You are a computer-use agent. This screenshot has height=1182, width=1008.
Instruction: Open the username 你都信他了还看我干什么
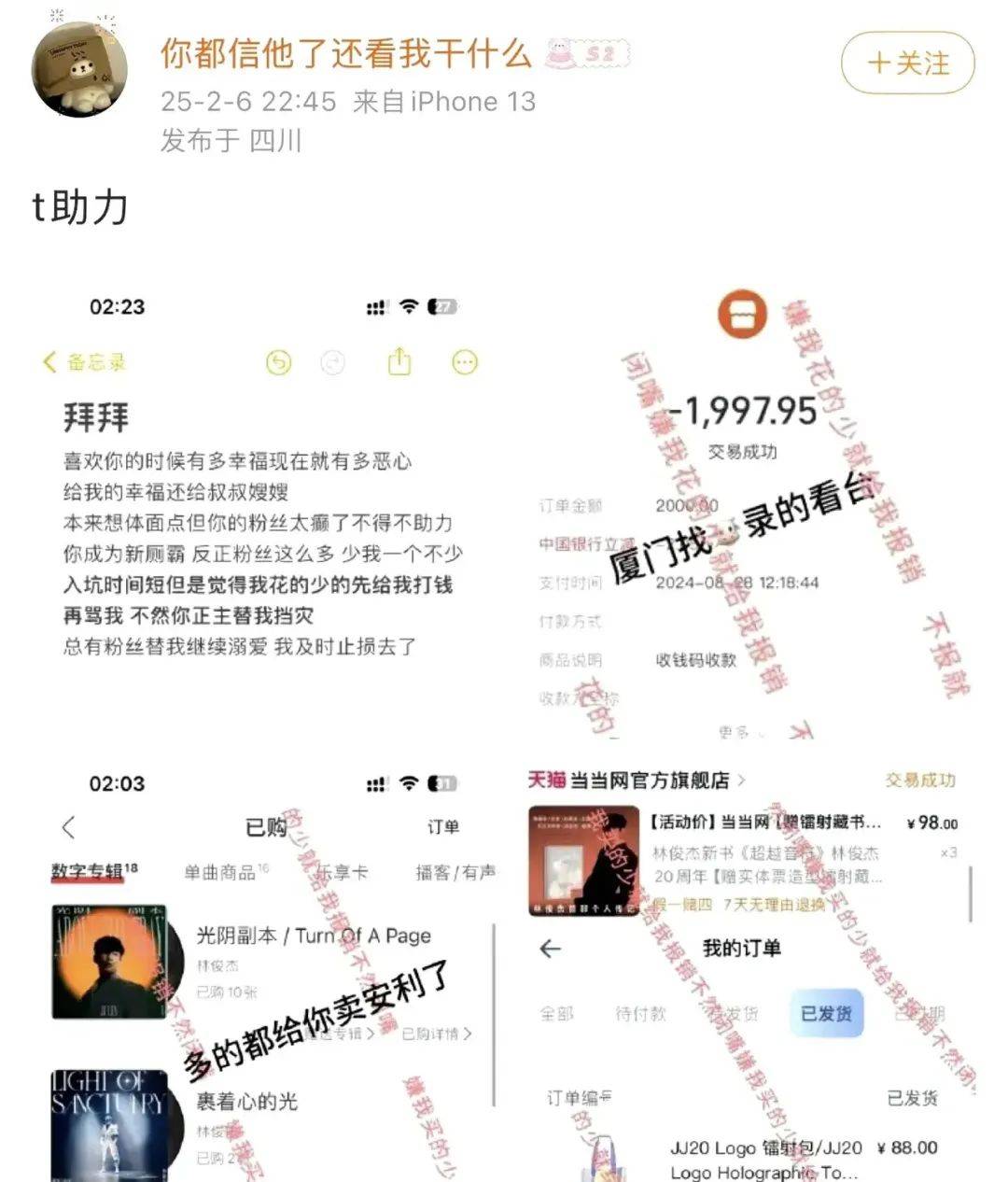tap(345, 53)
